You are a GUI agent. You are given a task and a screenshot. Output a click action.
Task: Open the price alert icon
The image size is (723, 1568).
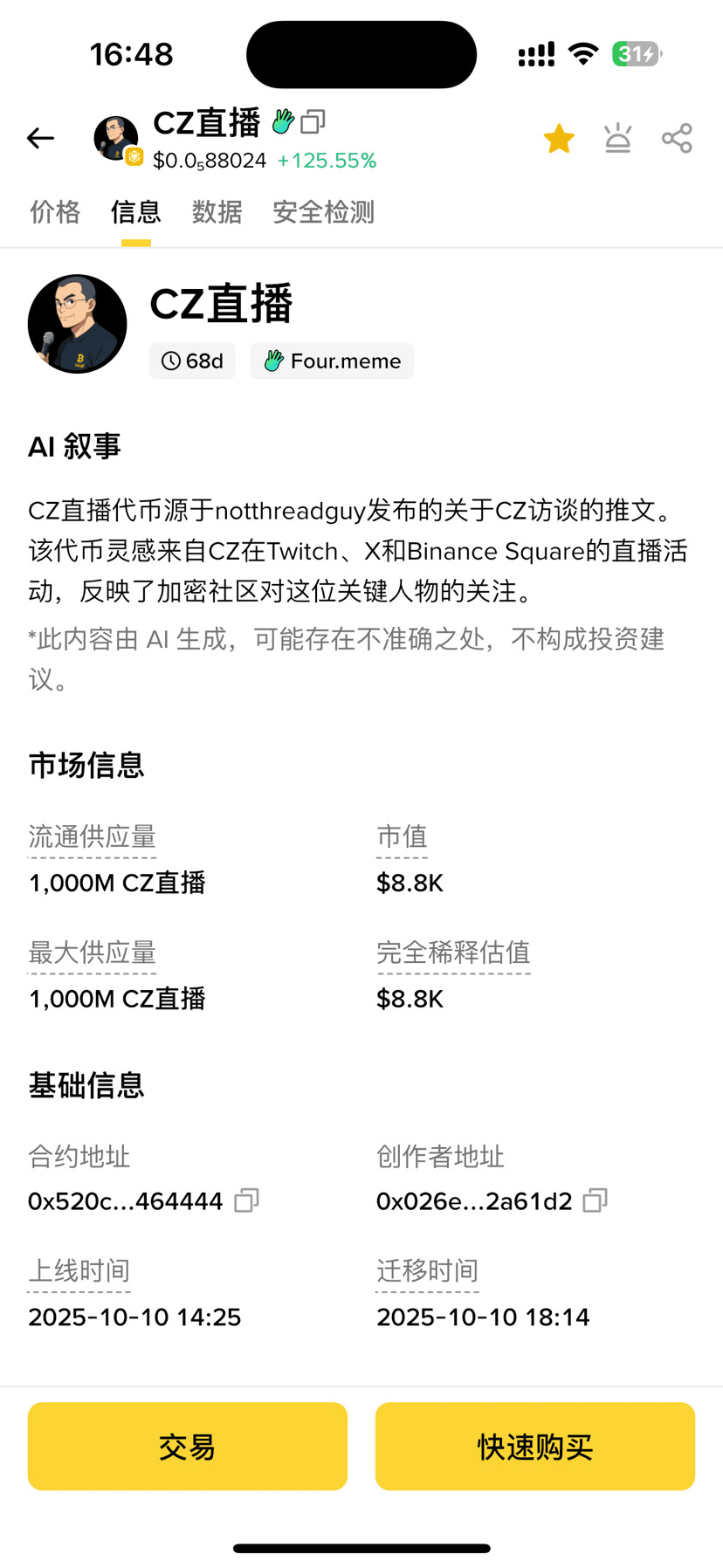pos(617,139)
